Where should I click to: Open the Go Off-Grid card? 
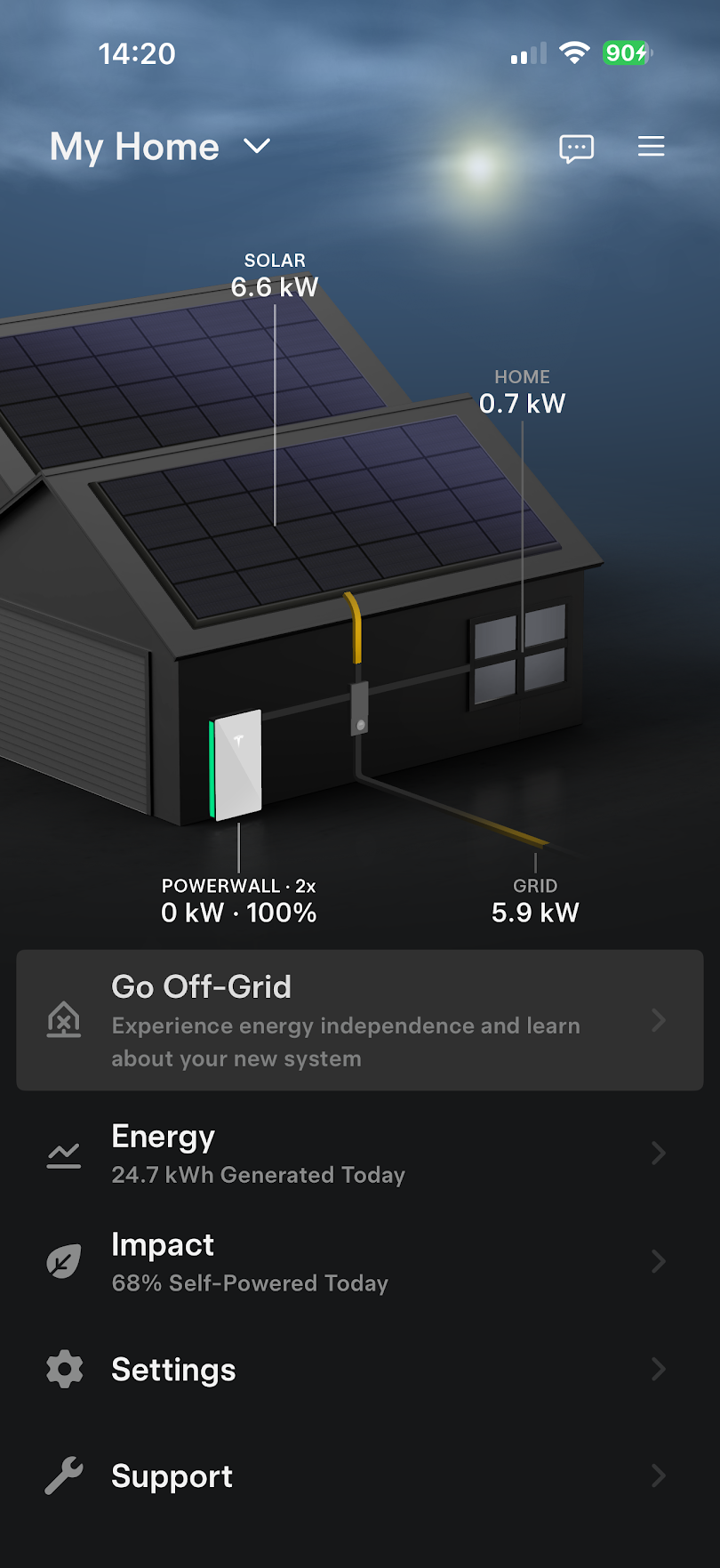tap(359, 1020)
